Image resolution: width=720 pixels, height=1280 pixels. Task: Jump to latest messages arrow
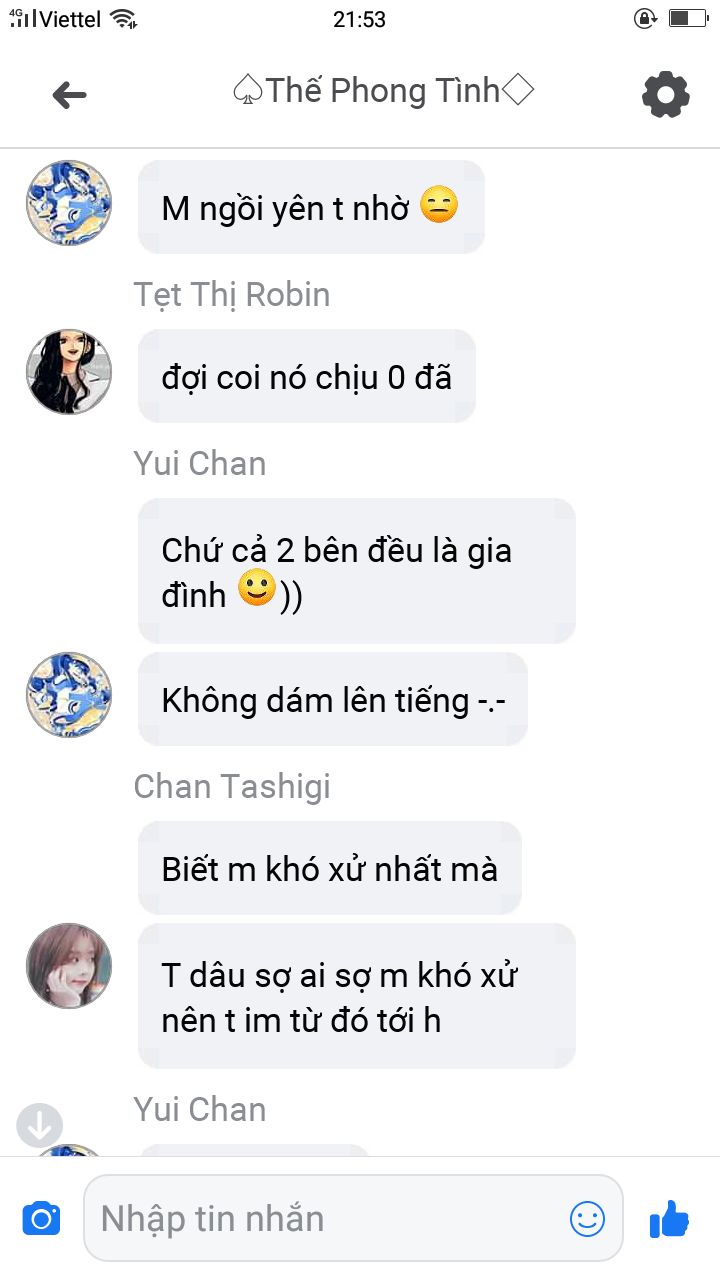(x=40, y=1126)
